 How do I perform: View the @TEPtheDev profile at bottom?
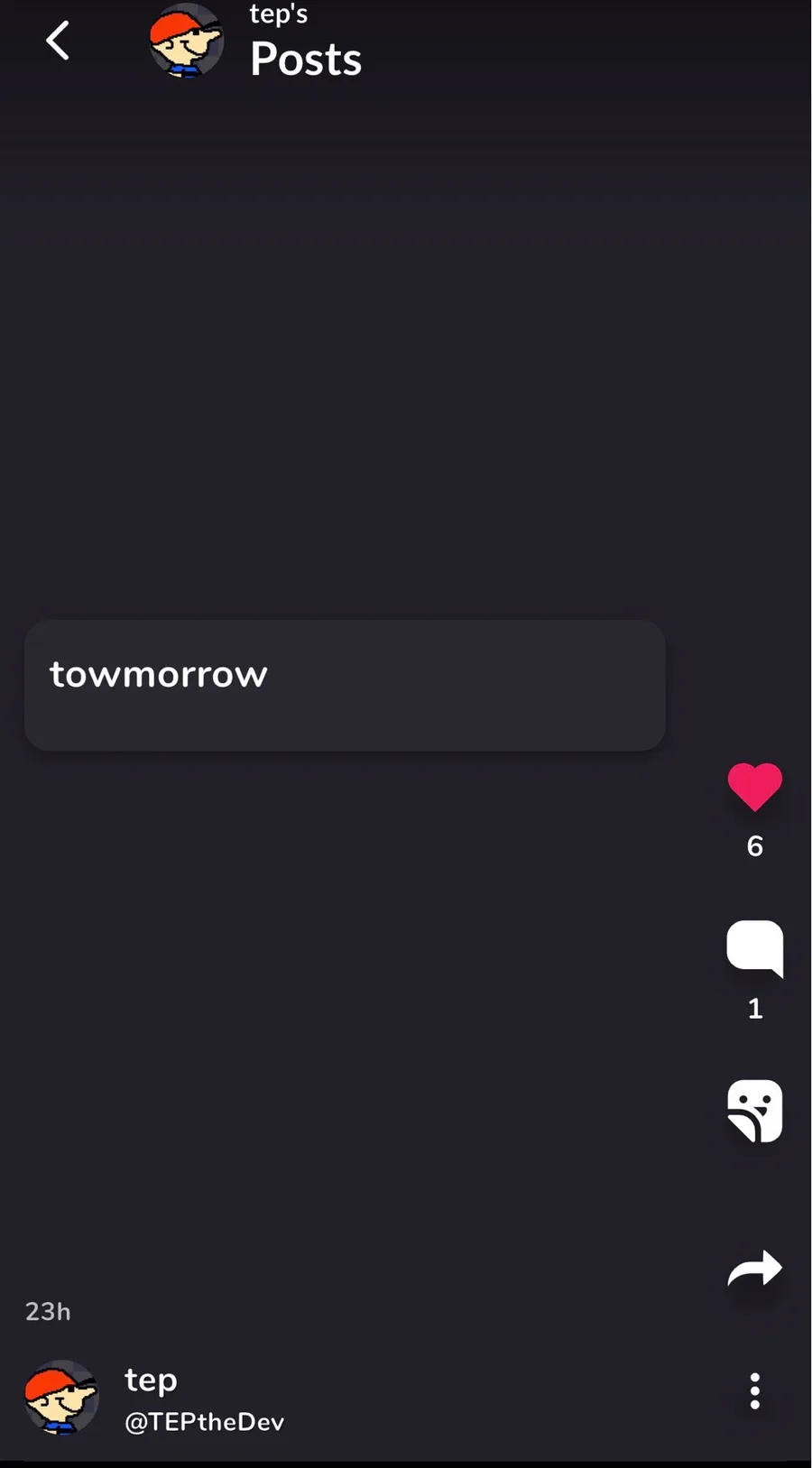[204, 1422]
